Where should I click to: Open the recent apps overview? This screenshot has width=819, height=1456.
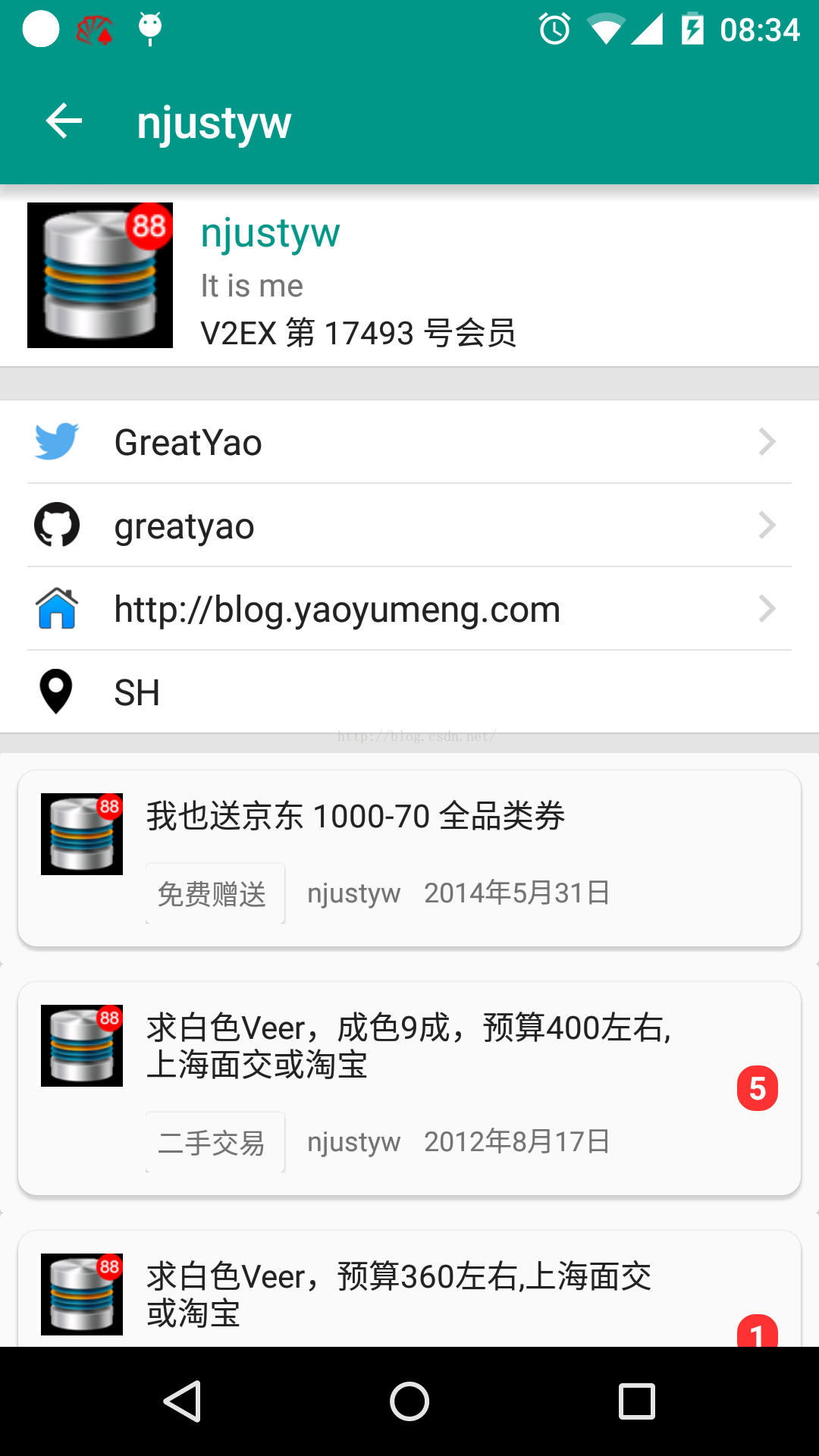click(637, 1401)
